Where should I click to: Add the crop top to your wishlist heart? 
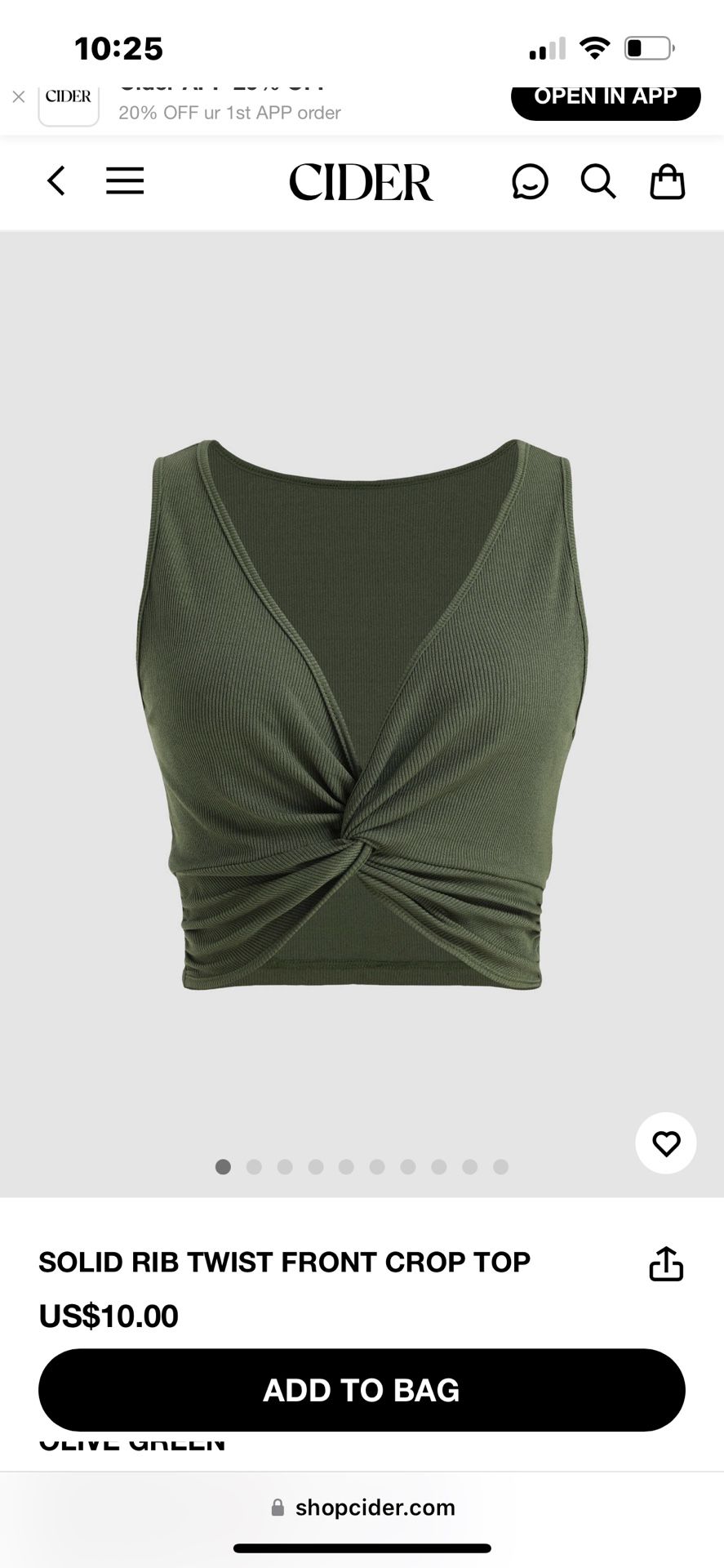coord(665,1143)
